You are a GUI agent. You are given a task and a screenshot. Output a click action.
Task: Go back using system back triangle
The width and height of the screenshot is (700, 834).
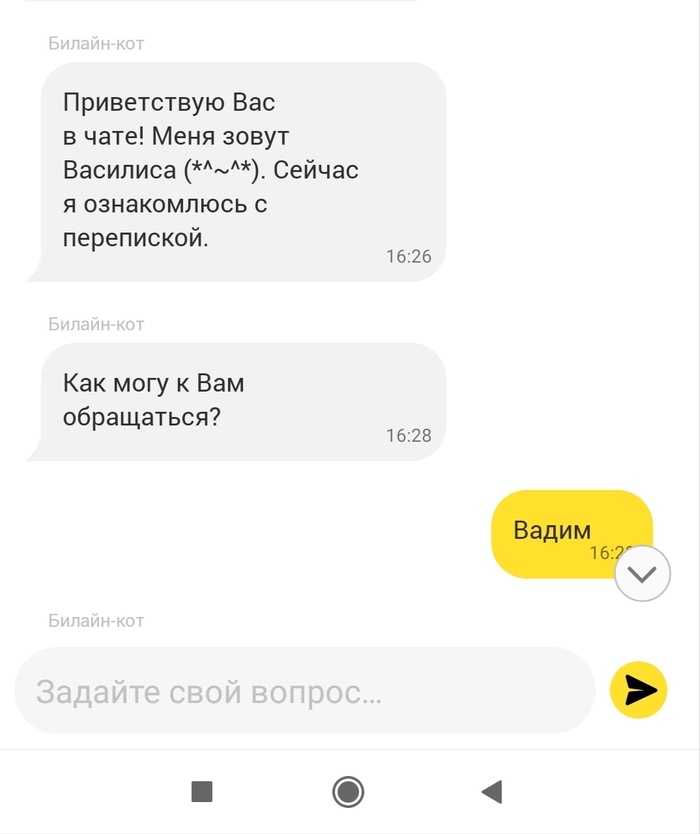491,793
